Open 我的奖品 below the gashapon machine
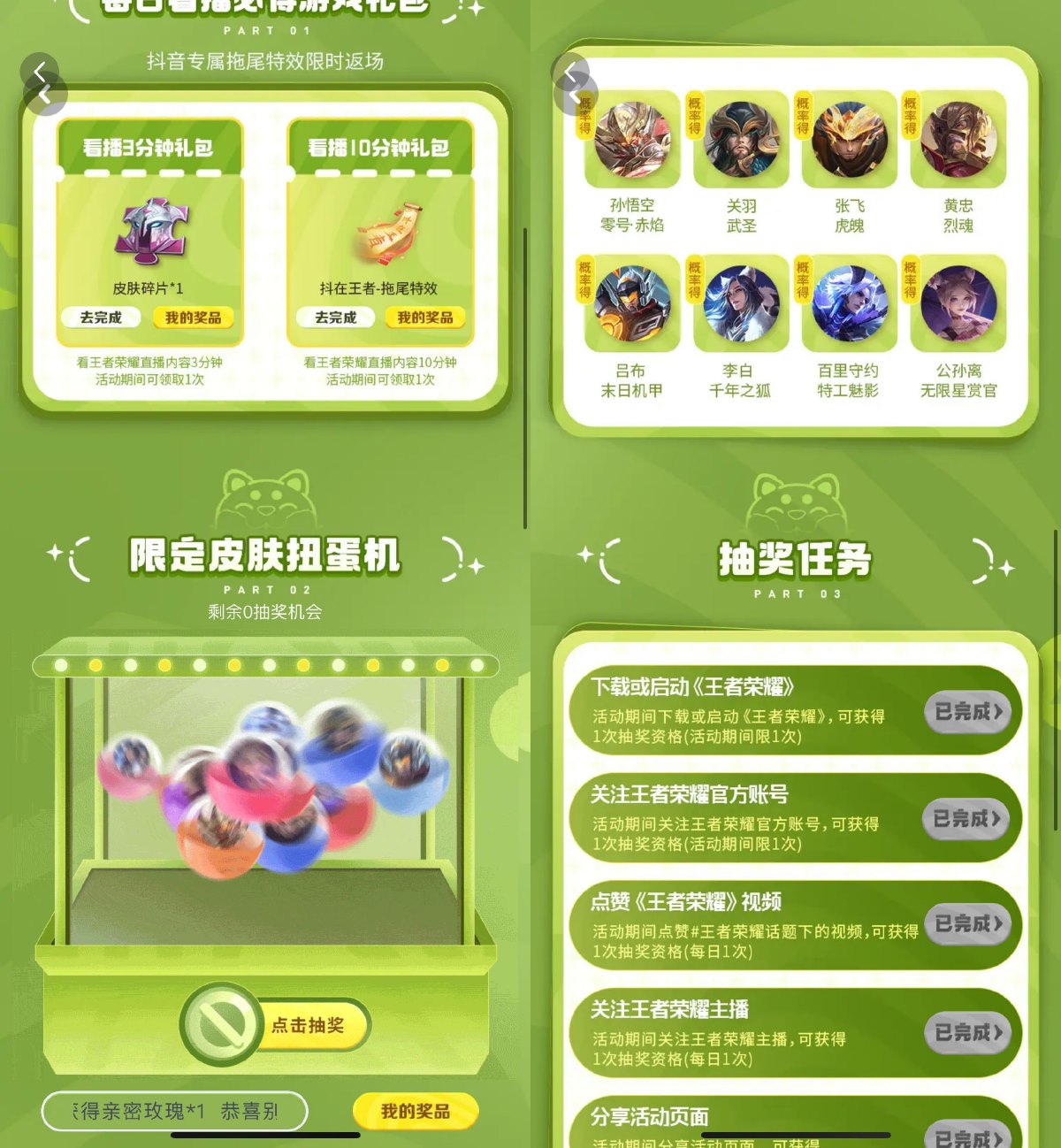The width and height of the screenshot is (1061, 1148). pyautogui.click(x=416, y=1111)
